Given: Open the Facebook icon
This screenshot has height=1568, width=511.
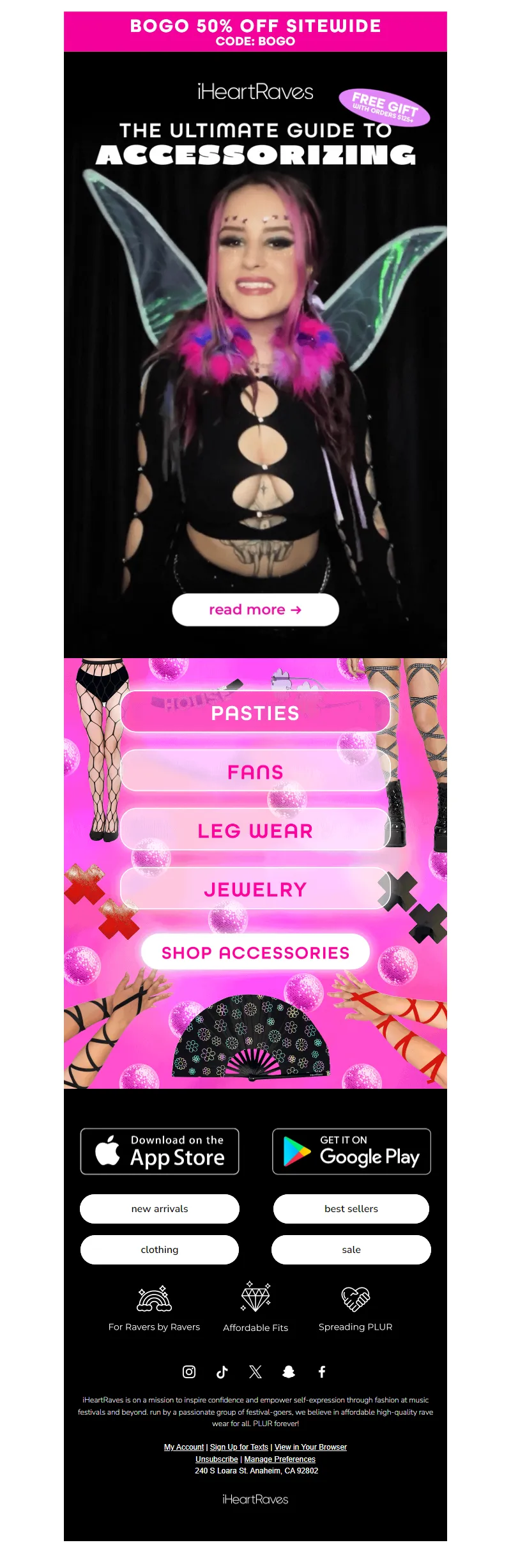Looking at the screenshot, I should (x=322, y=1371).
